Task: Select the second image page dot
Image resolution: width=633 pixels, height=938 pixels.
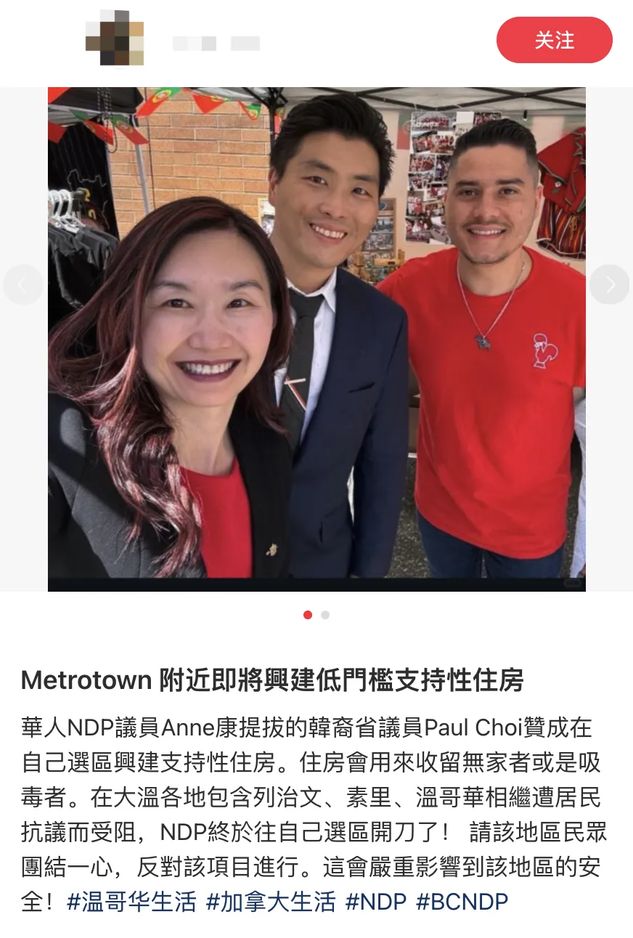Action: pyautogui.click(x=325, y=615)
